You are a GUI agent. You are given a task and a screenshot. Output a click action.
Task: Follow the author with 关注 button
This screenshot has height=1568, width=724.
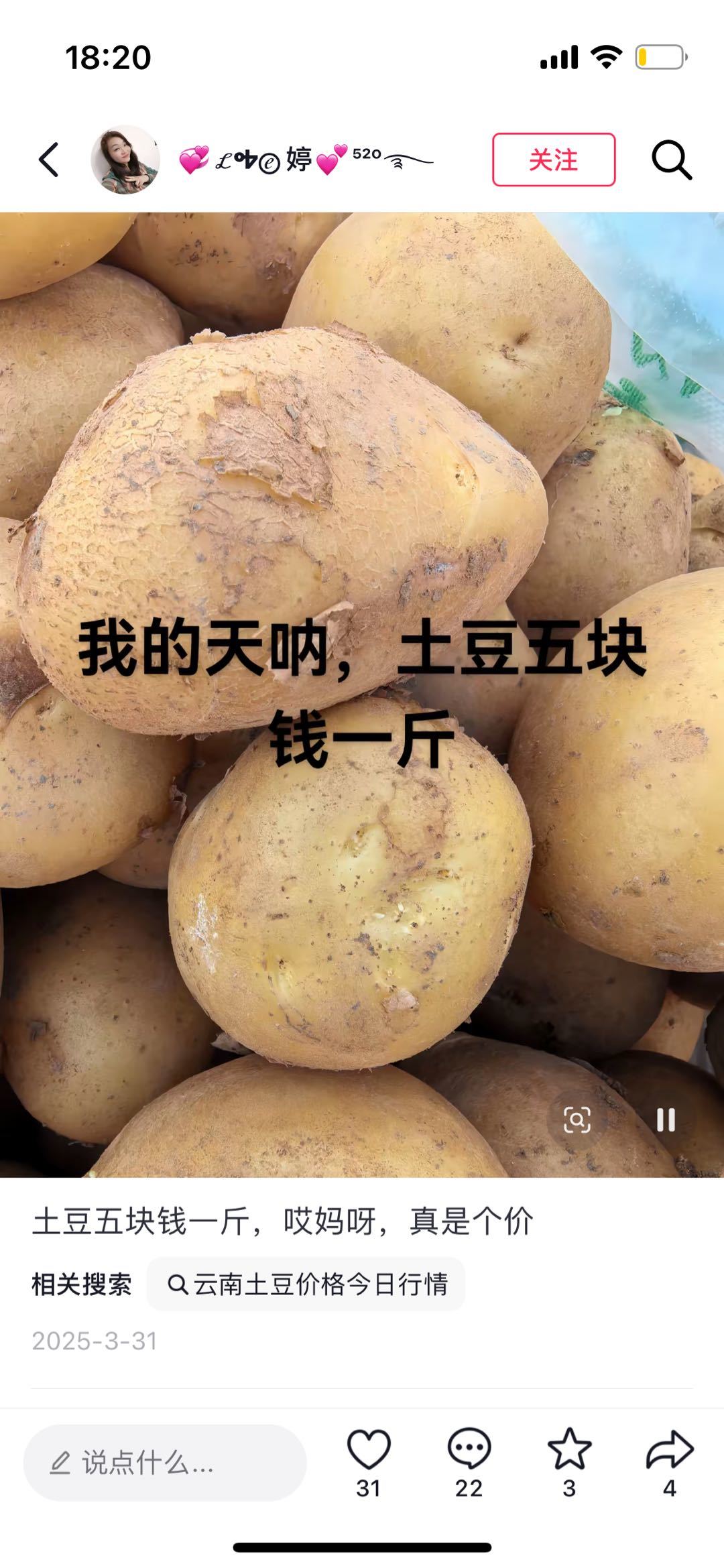point(554,160)
